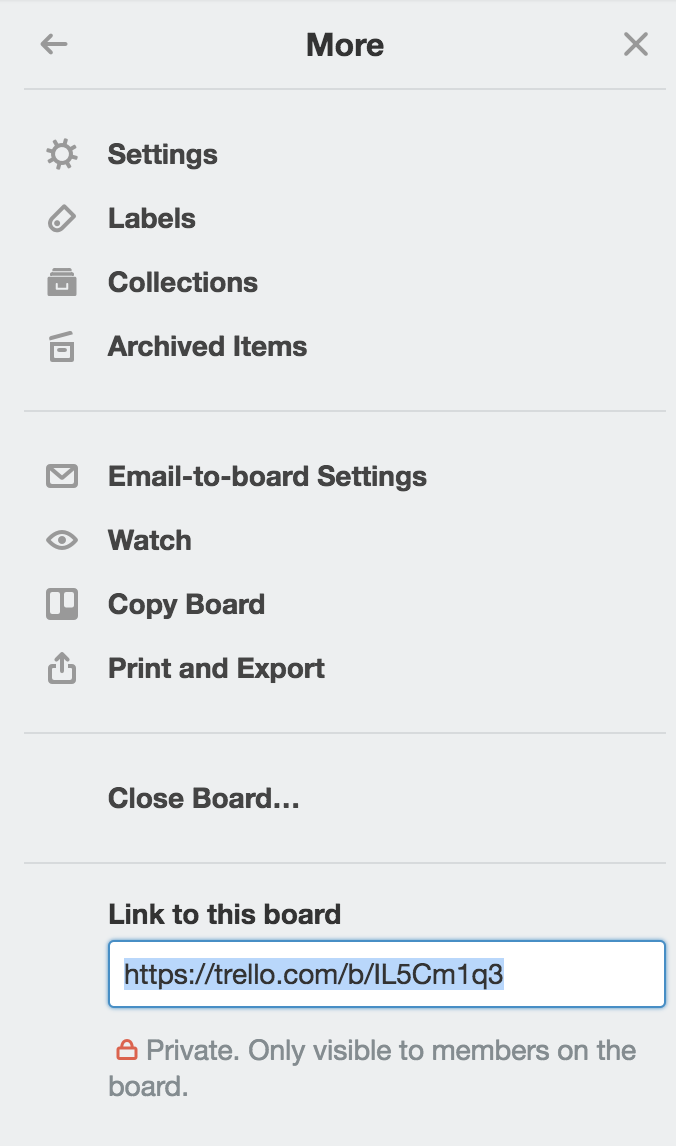Open the Labels option

151,219
